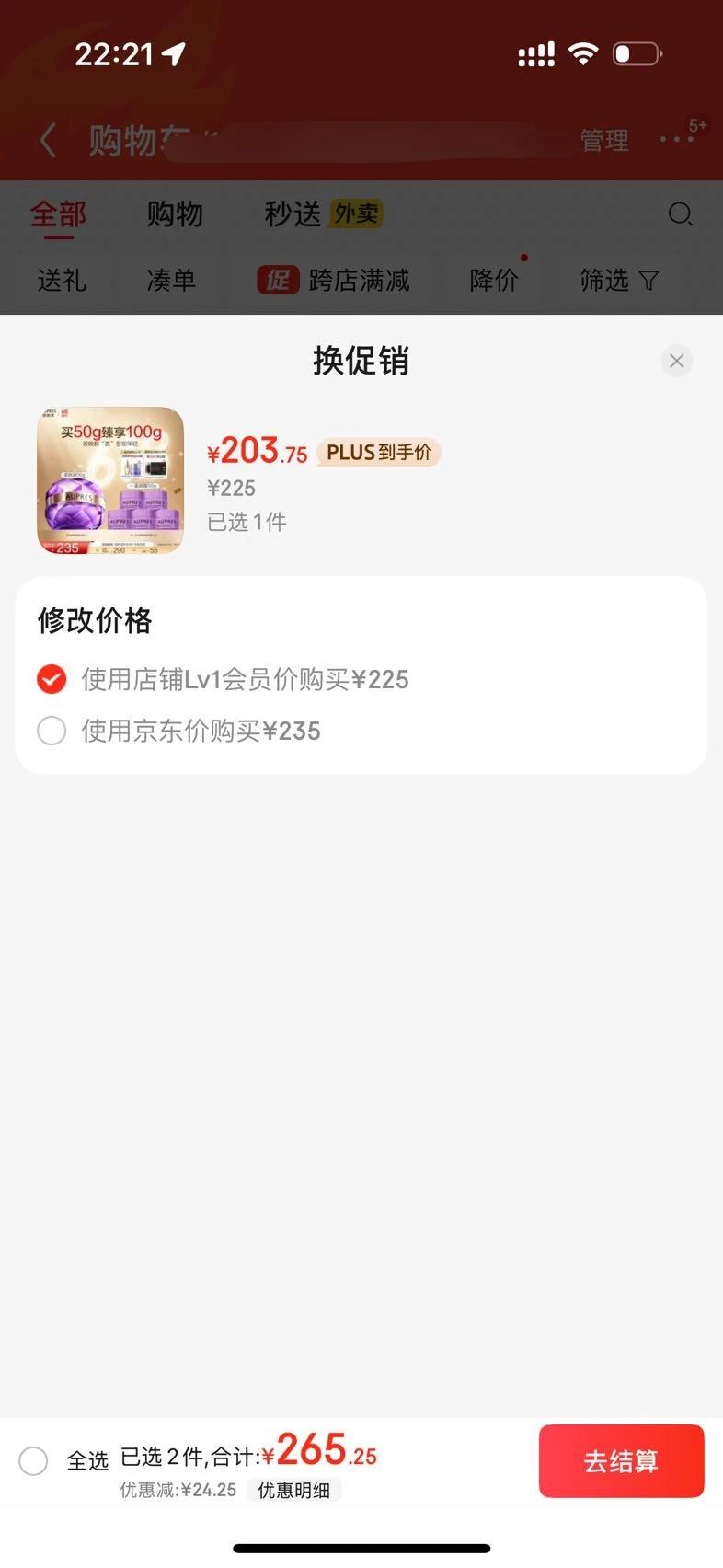Screen dimensions: 723x1568
Task: Tap 去结算 to check out
Action: point(621,1461)
